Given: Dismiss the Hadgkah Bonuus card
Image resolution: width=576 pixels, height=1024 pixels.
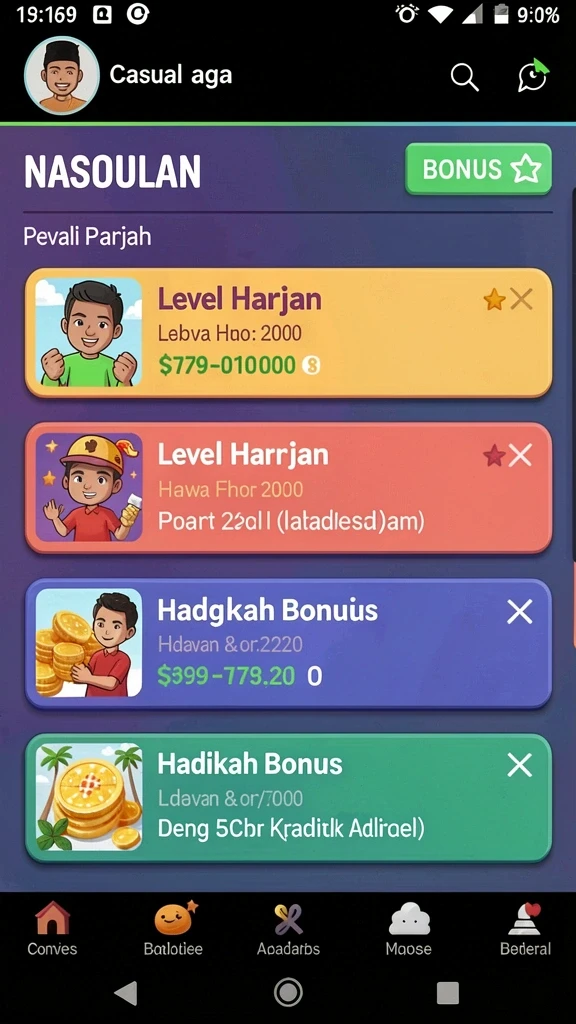Looking at the screenshot, I should 520,612.
